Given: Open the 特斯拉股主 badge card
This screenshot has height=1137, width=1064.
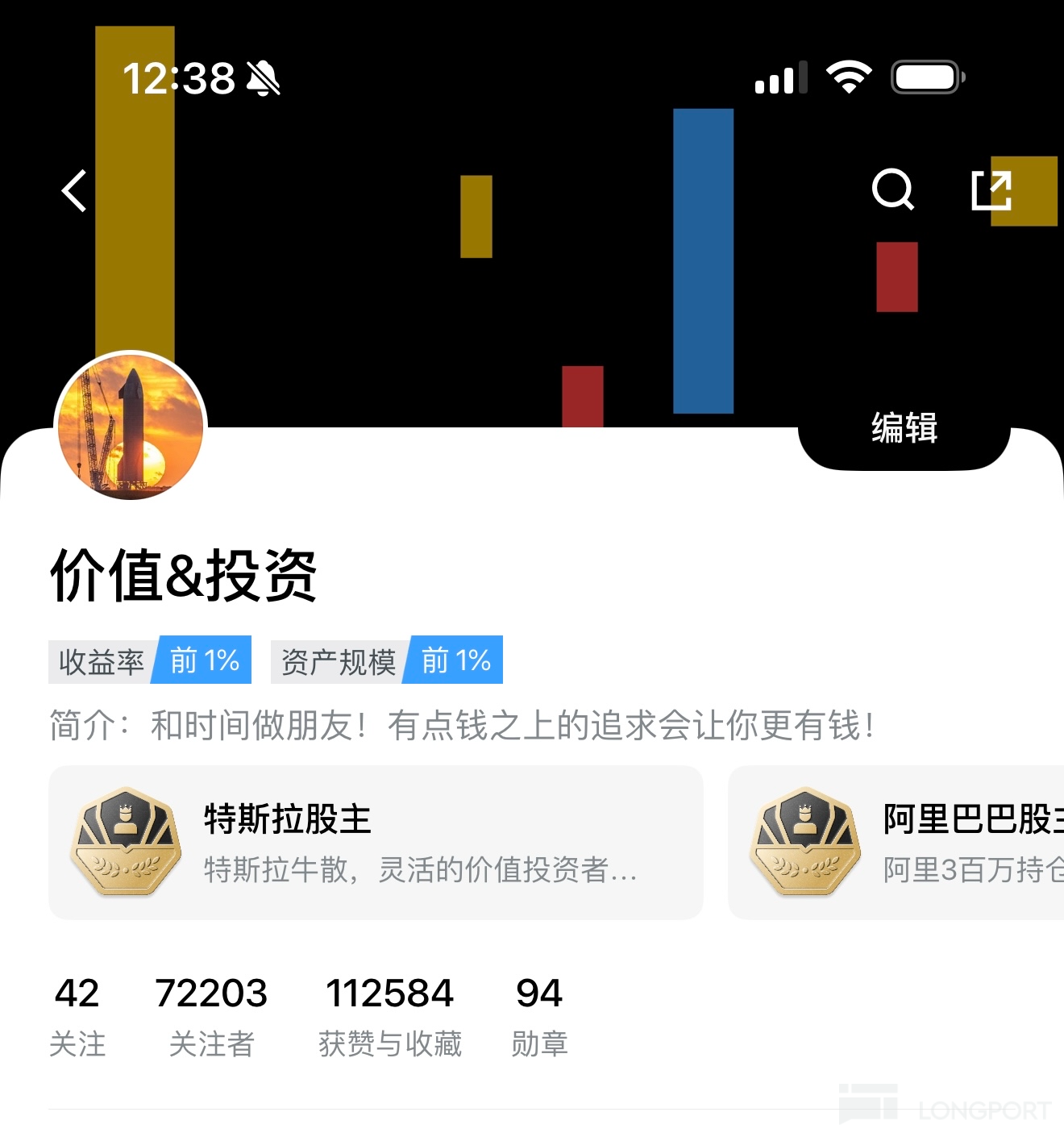Looking at the screenshot, I should [376, 843].
